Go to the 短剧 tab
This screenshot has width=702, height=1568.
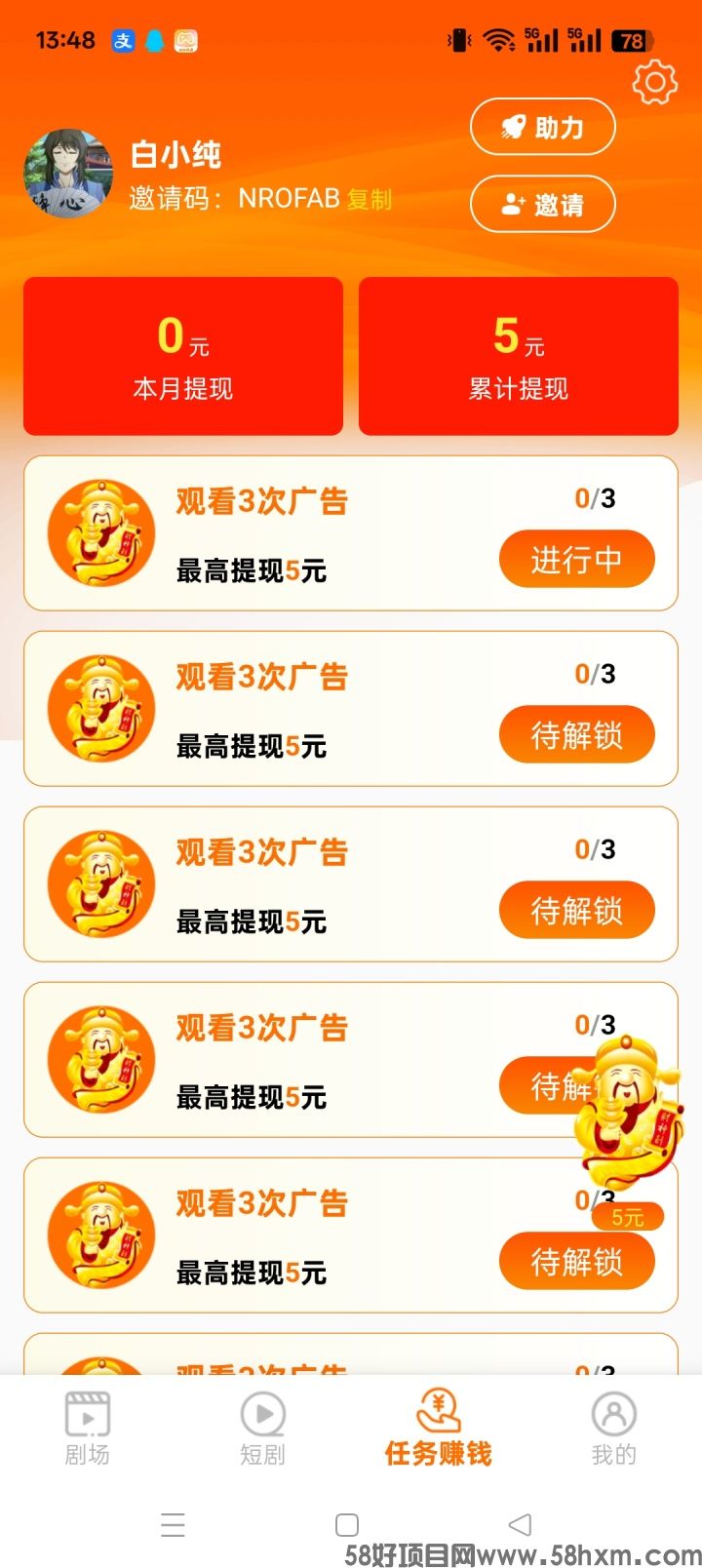click(x=262, y=1429)
